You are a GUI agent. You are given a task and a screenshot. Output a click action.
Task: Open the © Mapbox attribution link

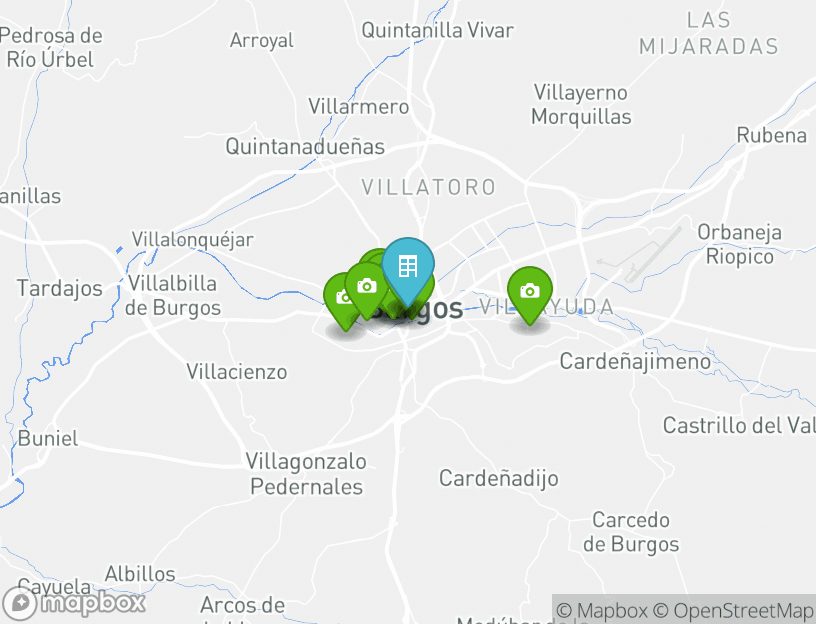click(x=602, y=610)
